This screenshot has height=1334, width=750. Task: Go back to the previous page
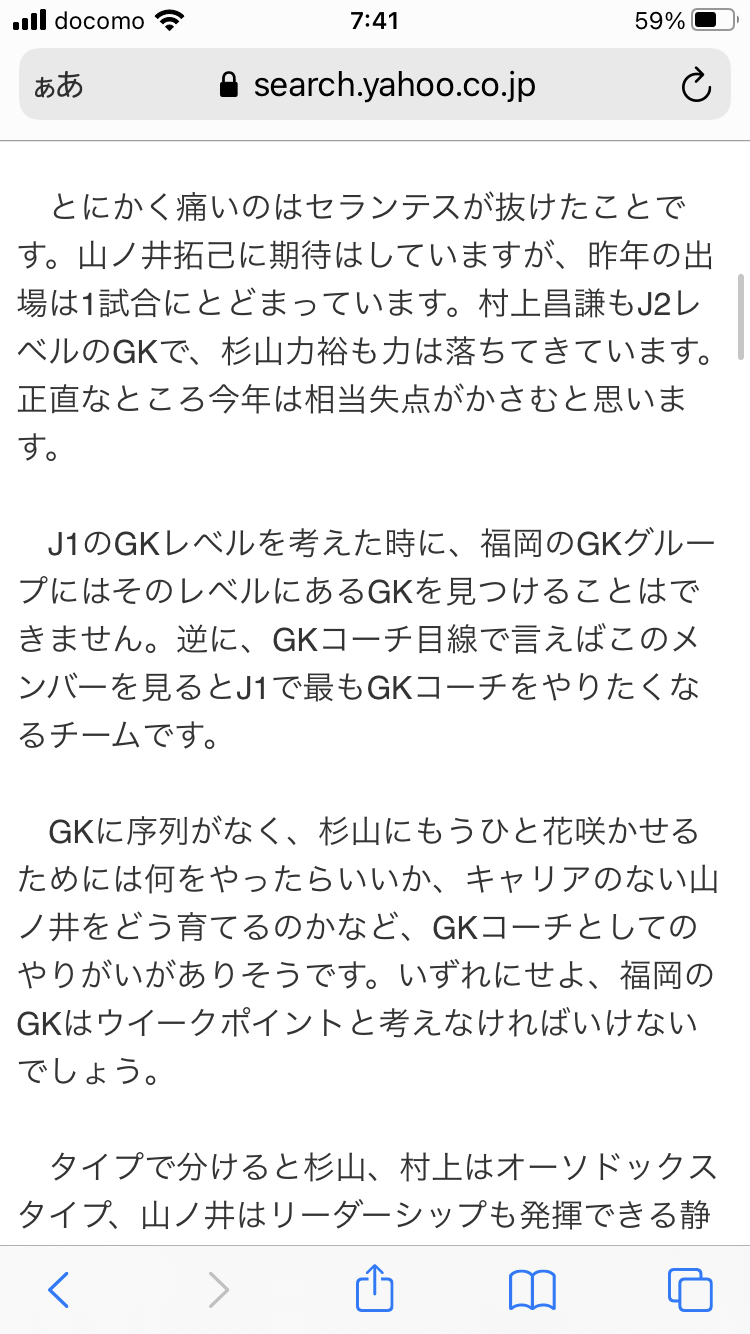tap(59, 1290)
